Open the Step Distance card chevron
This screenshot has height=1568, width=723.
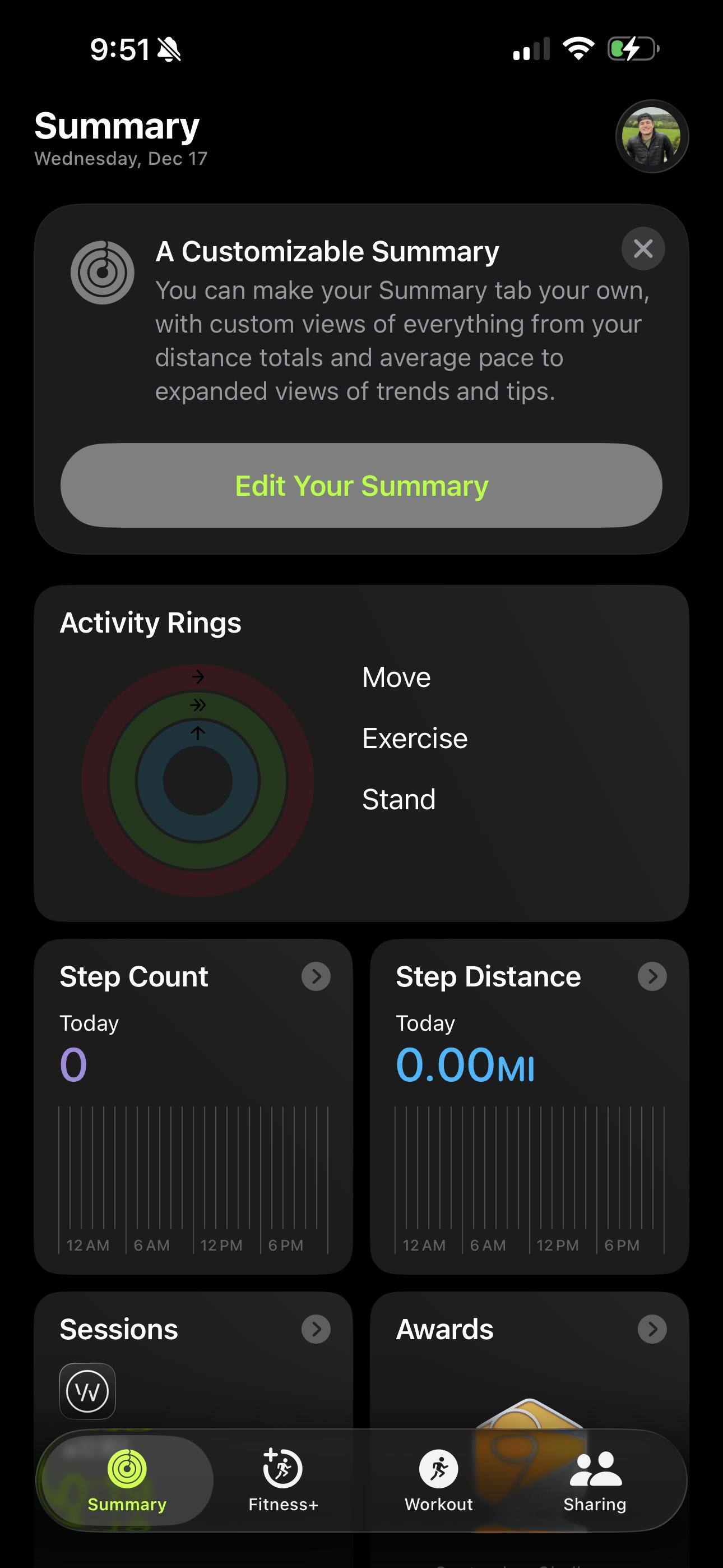tap(652, 976)
